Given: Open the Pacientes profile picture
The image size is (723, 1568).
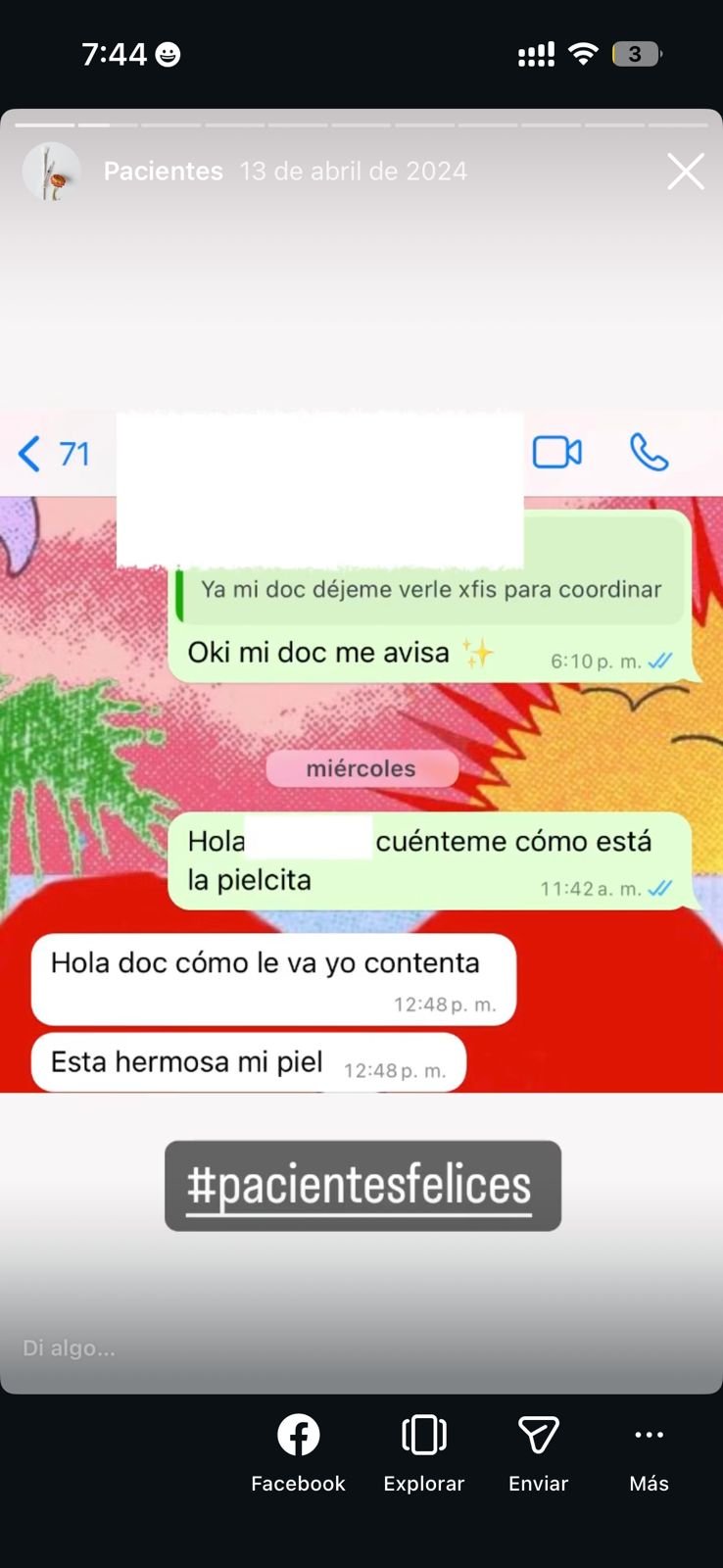Looking at the screenshot, I should [x=51, y=171].
